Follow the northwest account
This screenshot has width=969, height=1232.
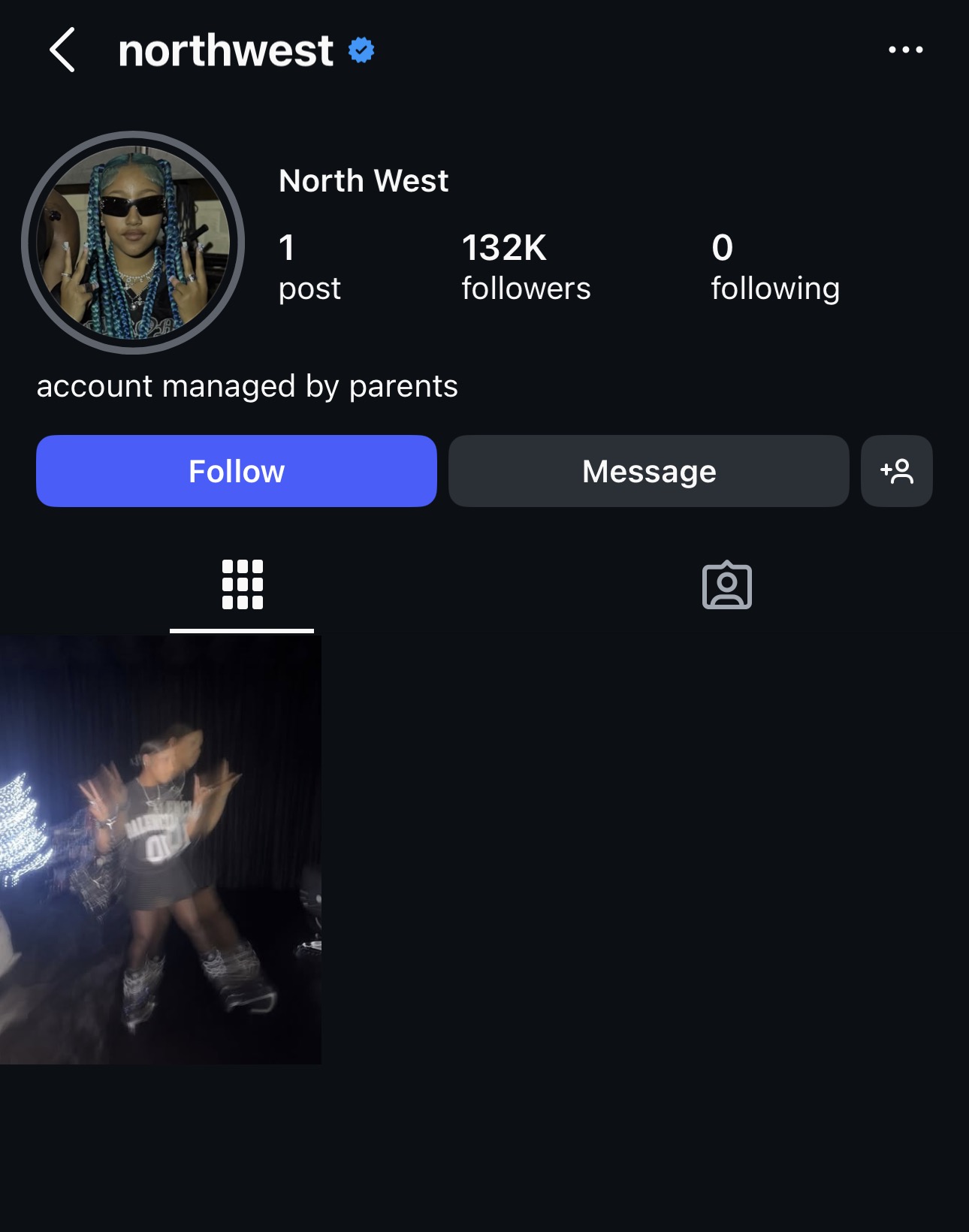(236, 471)
